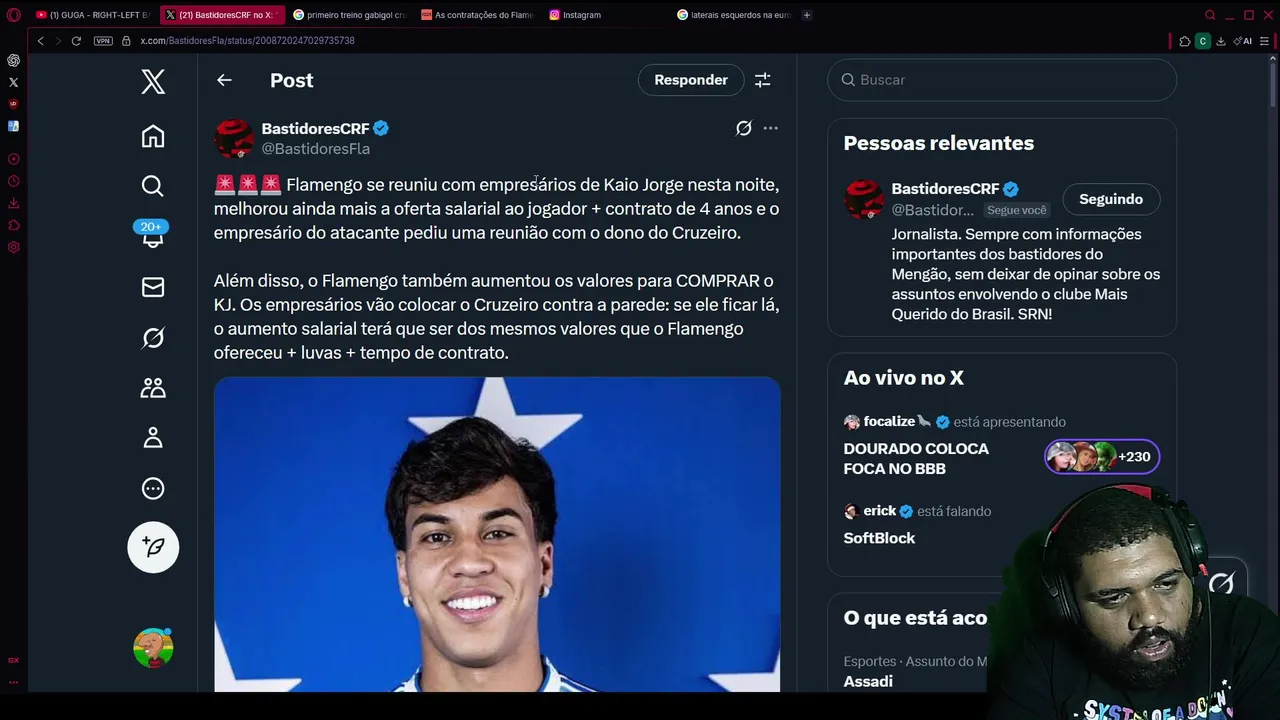This screenshot has height=720, width=1280.
Task: Compose a new post with feather button
Action: 153,547
